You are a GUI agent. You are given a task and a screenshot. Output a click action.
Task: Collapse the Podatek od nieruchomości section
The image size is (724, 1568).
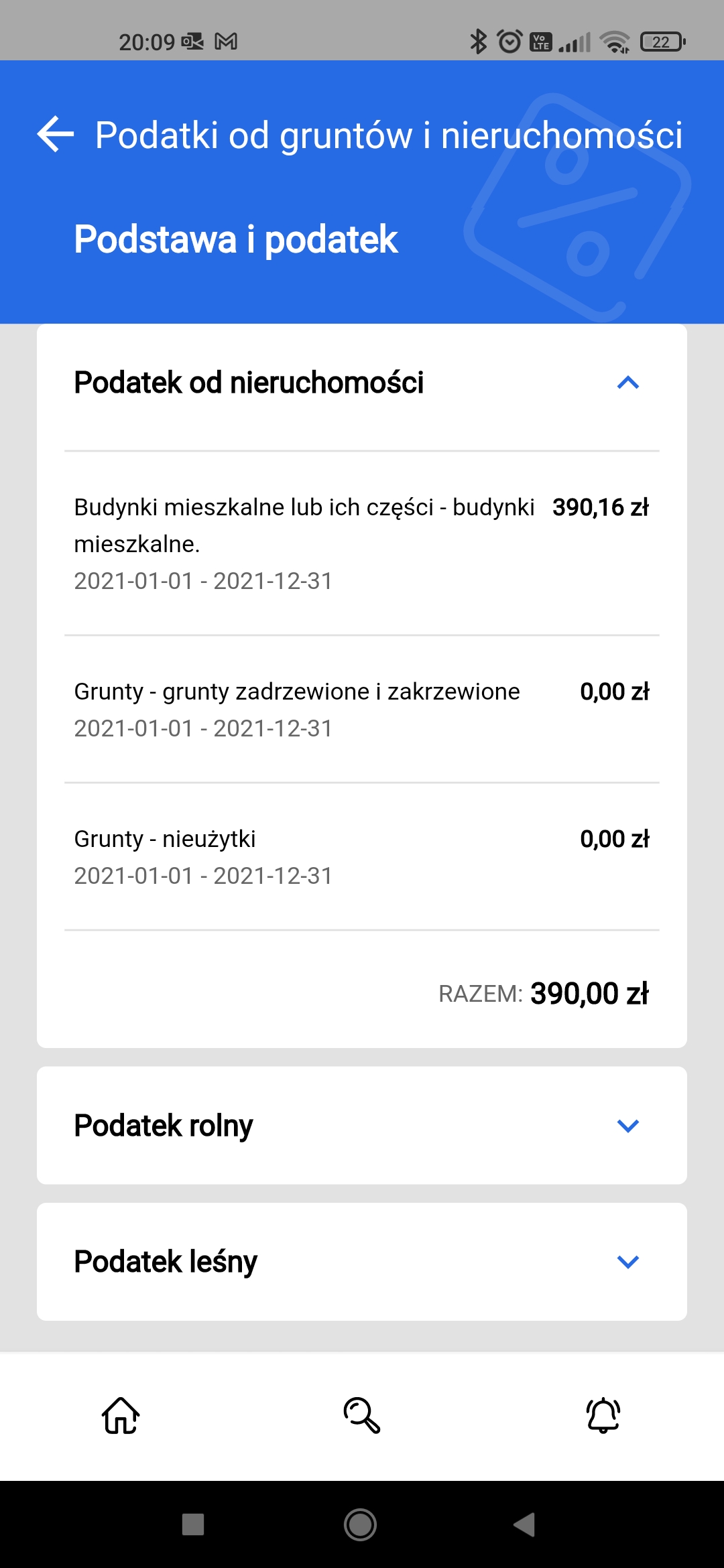[x=627, y=383]
